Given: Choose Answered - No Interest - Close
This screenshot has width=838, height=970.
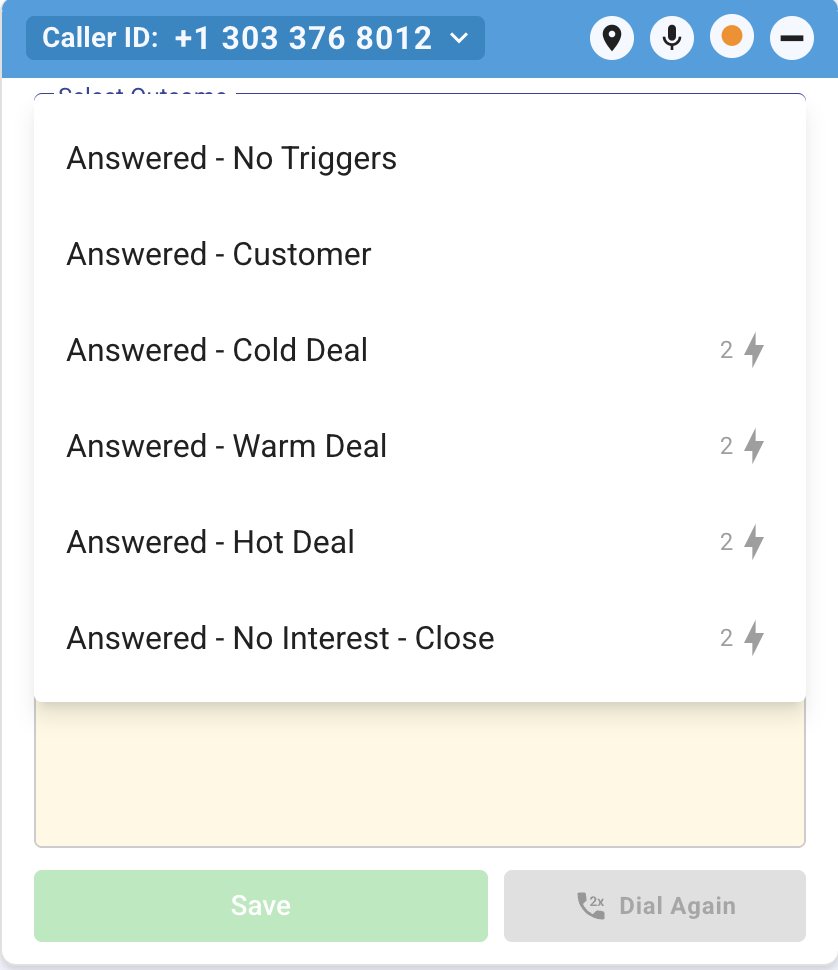Looking at the screenshot, I should (x=281, y=638).
